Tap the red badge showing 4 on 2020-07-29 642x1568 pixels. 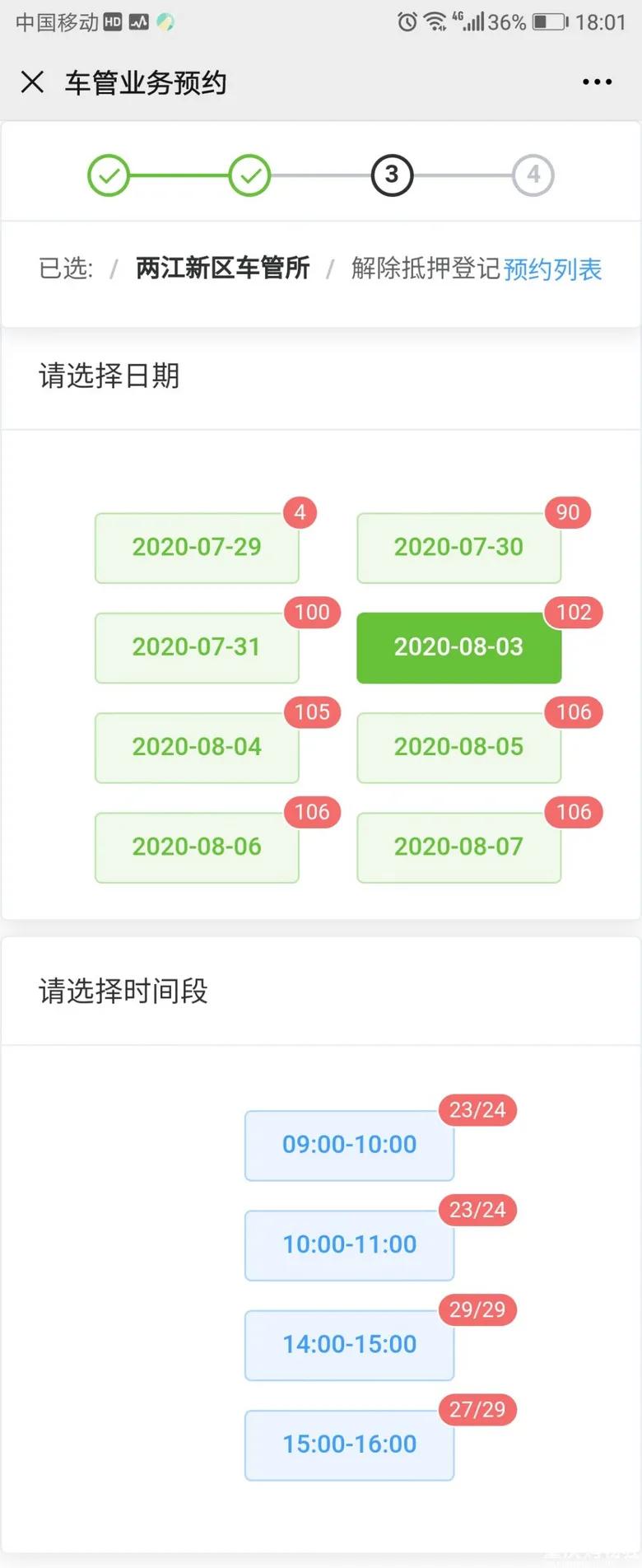(300, 512)
